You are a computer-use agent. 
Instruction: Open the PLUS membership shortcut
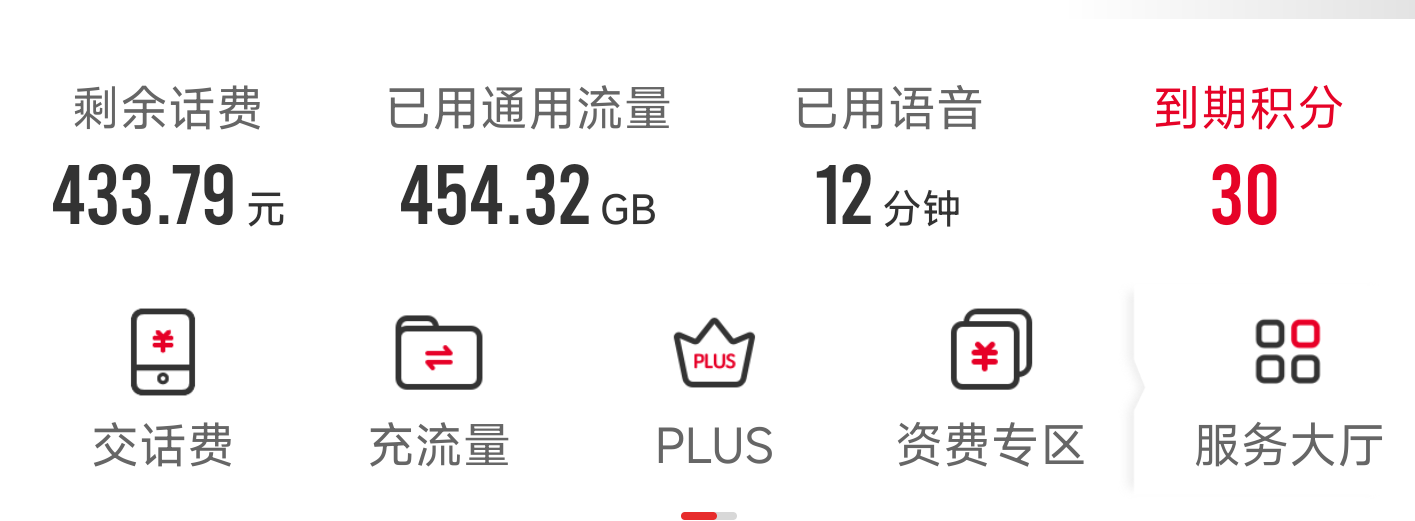pyautogui.click(x=714, y=390)
